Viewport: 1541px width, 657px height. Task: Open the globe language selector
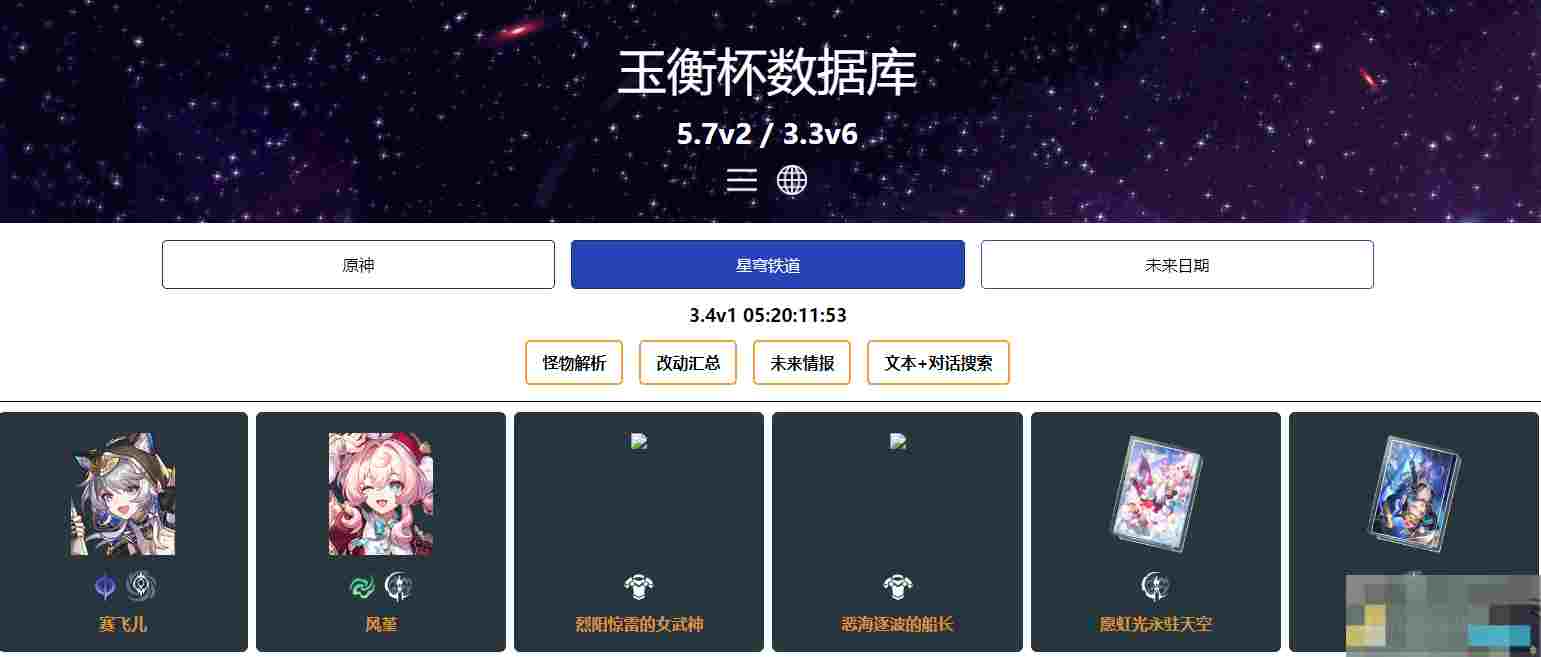[792, 180]
